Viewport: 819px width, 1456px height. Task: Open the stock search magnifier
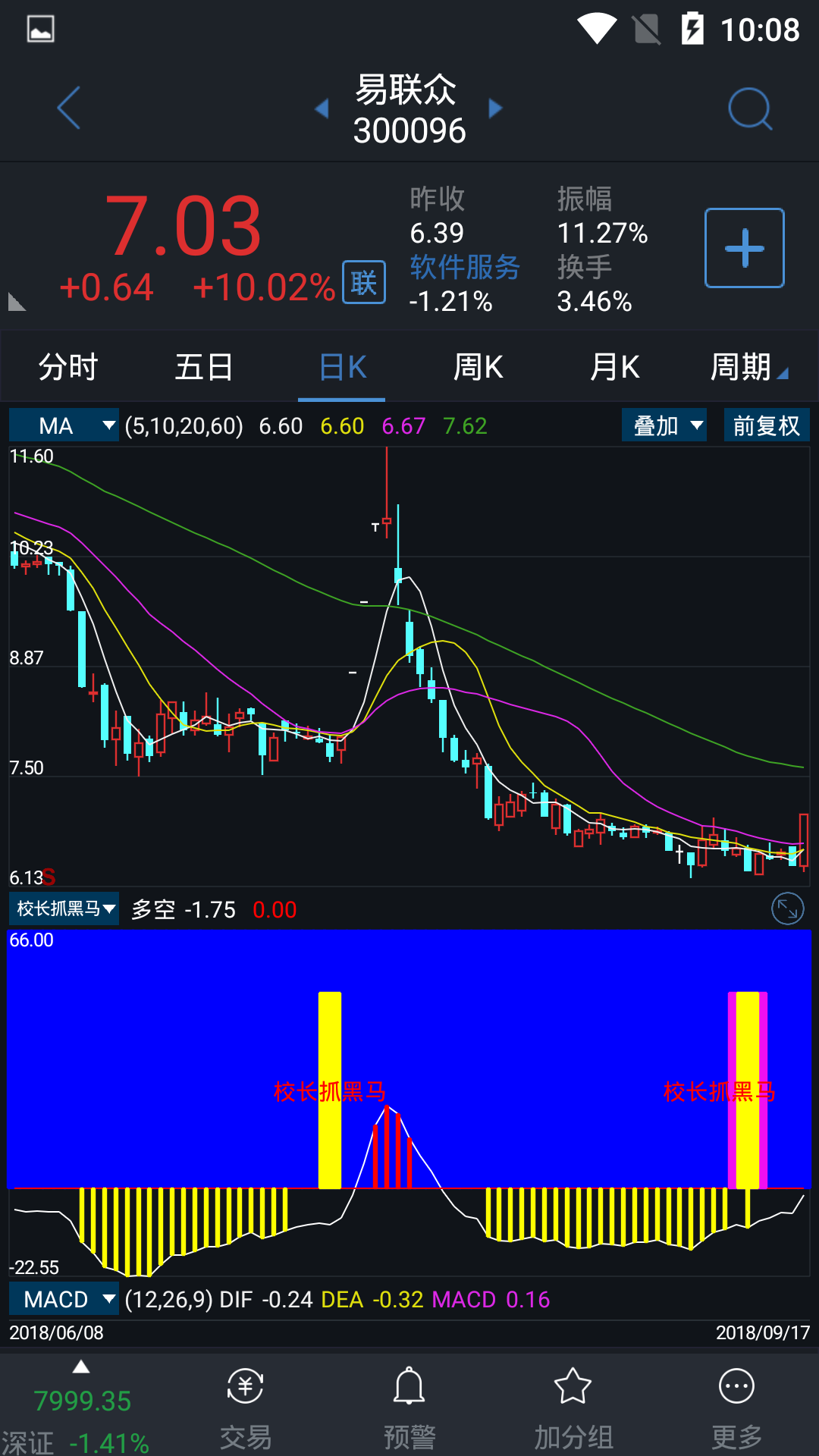coord(749,108)
